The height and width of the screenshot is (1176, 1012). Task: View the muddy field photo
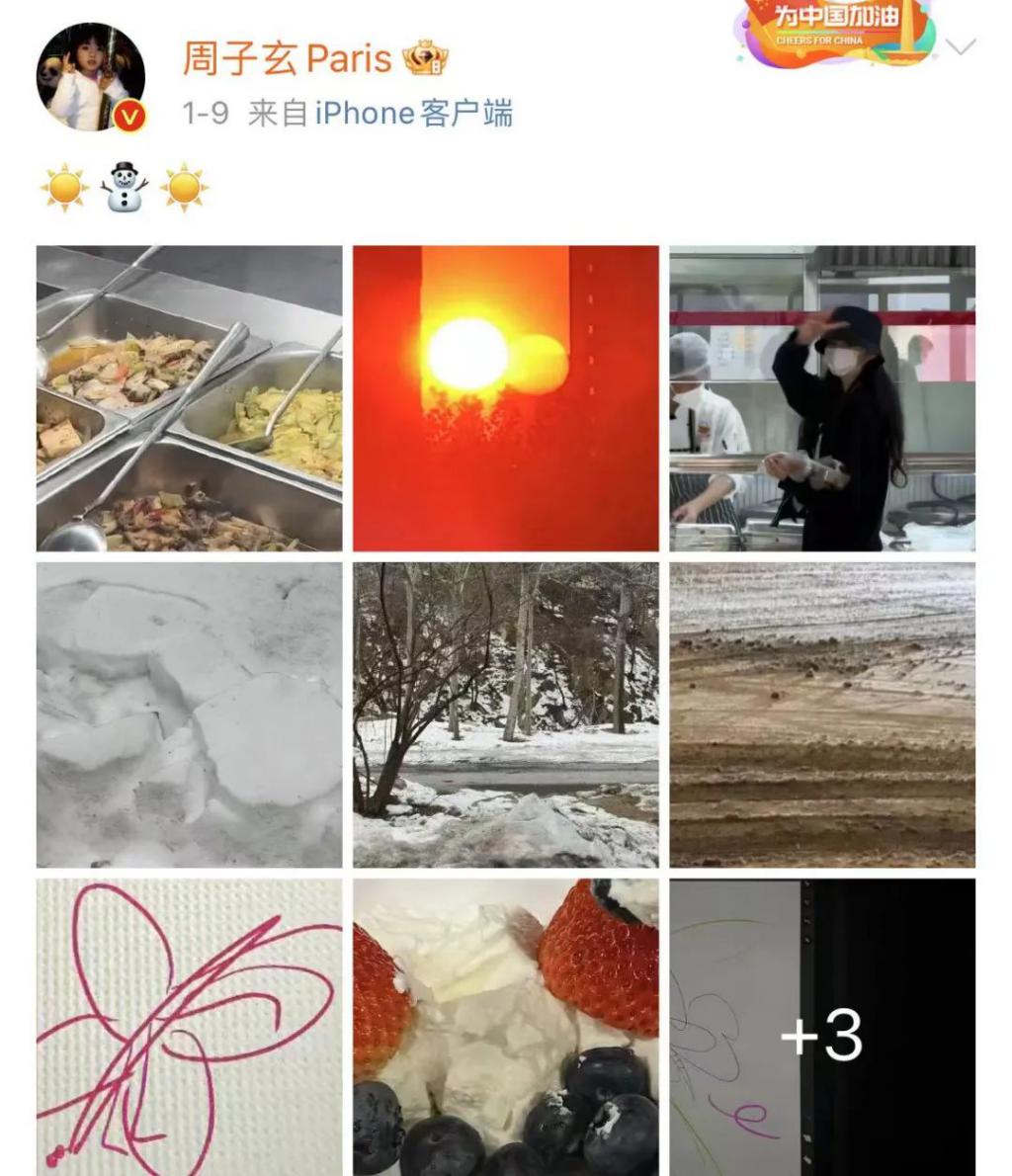pyautogui.click(x=822, y=715)
